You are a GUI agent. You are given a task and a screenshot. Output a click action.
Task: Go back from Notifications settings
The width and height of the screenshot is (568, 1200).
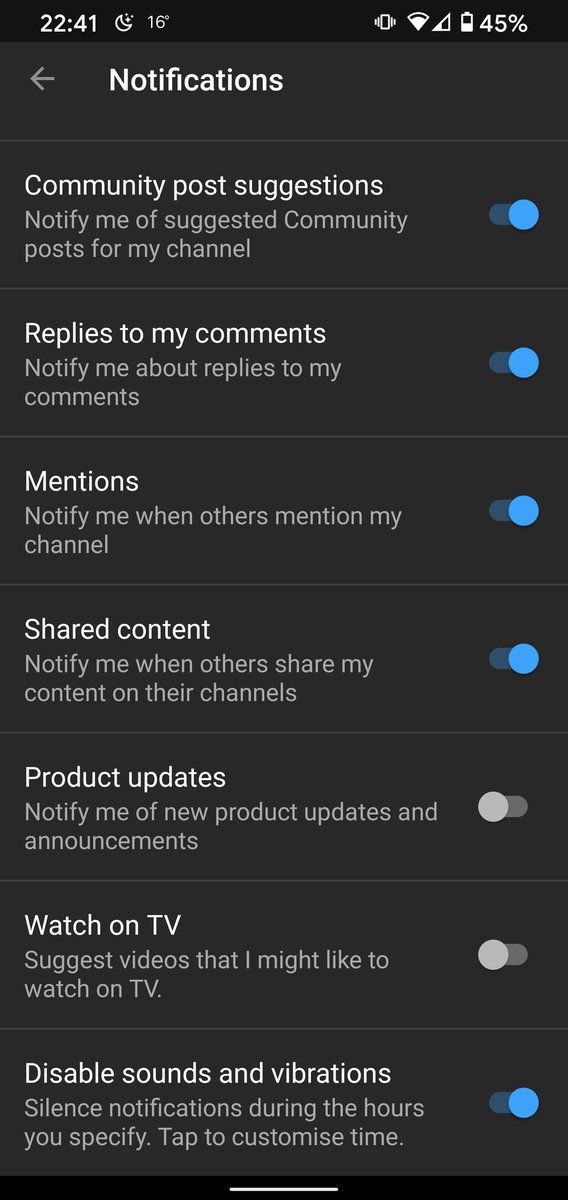click(42, 79)
